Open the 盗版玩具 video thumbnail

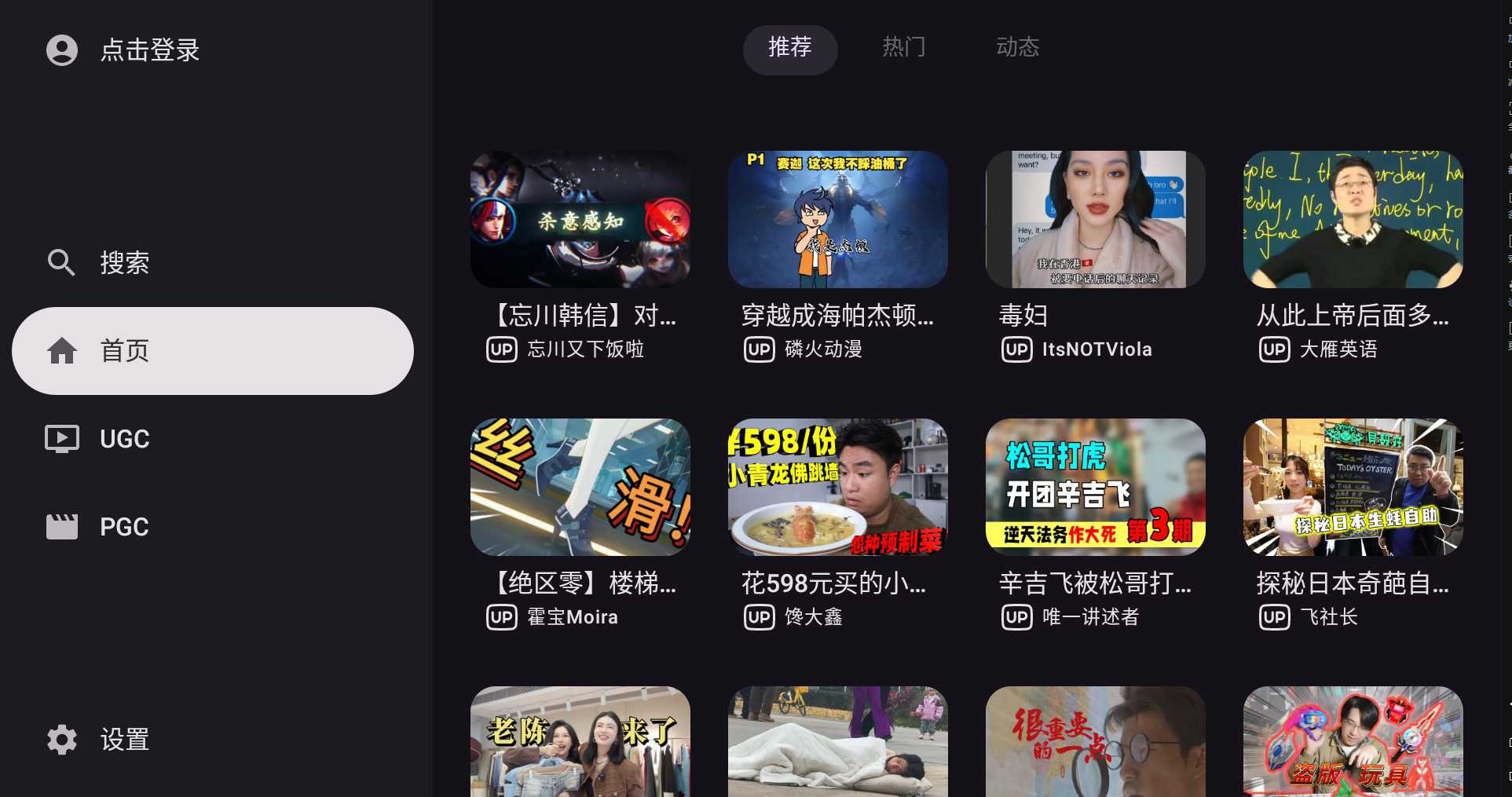1353,742
